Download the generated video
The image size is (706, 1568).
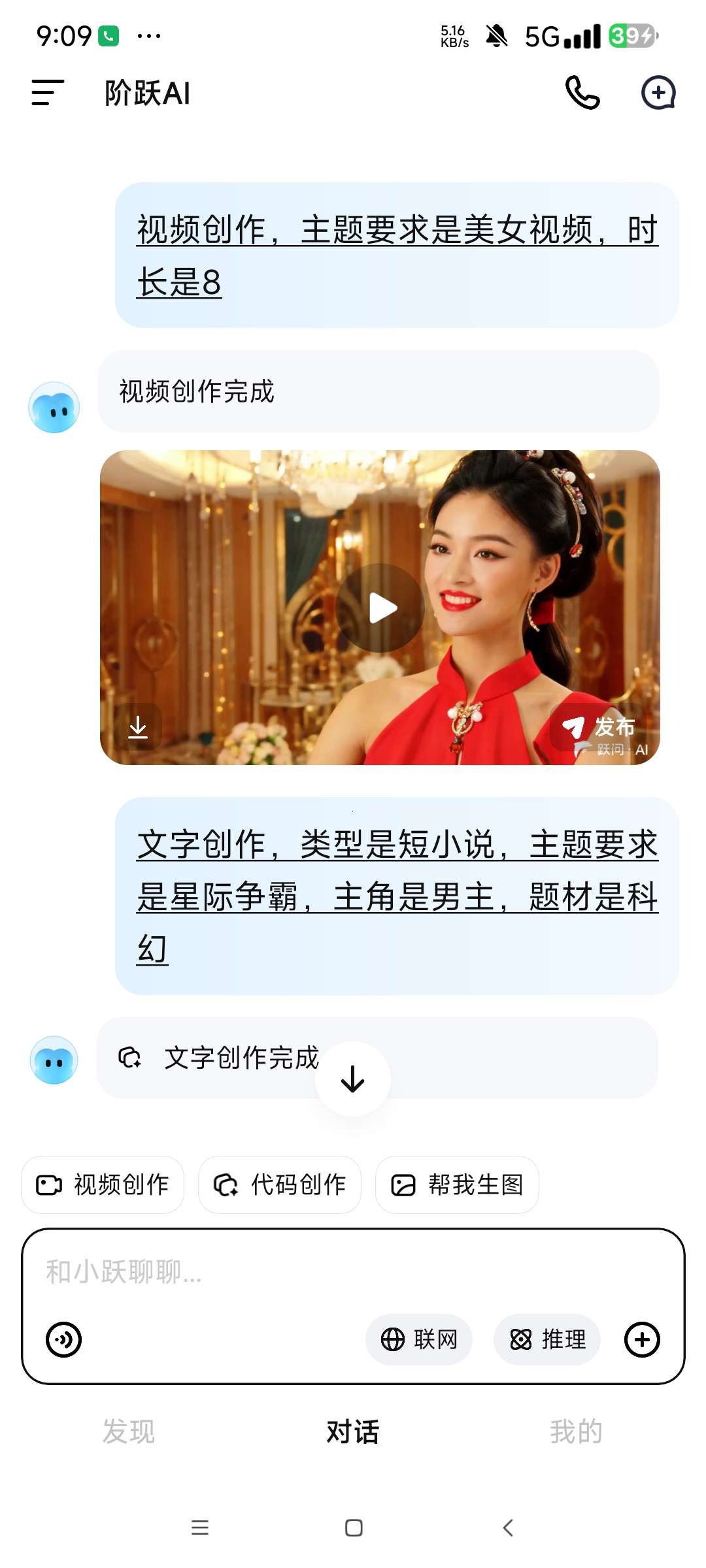[x=138, y=727]
